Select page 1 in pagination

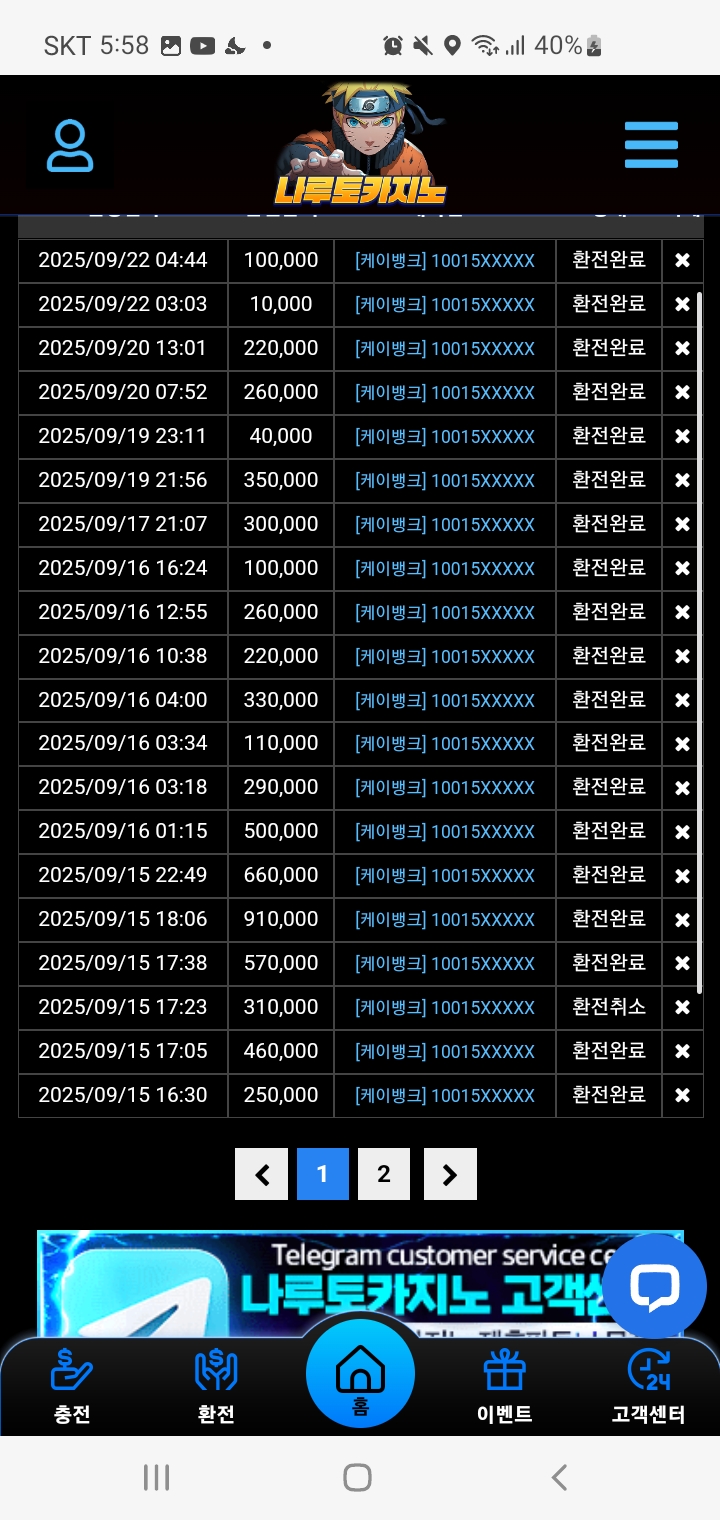pyautogui.click(x=322, y=1174)
